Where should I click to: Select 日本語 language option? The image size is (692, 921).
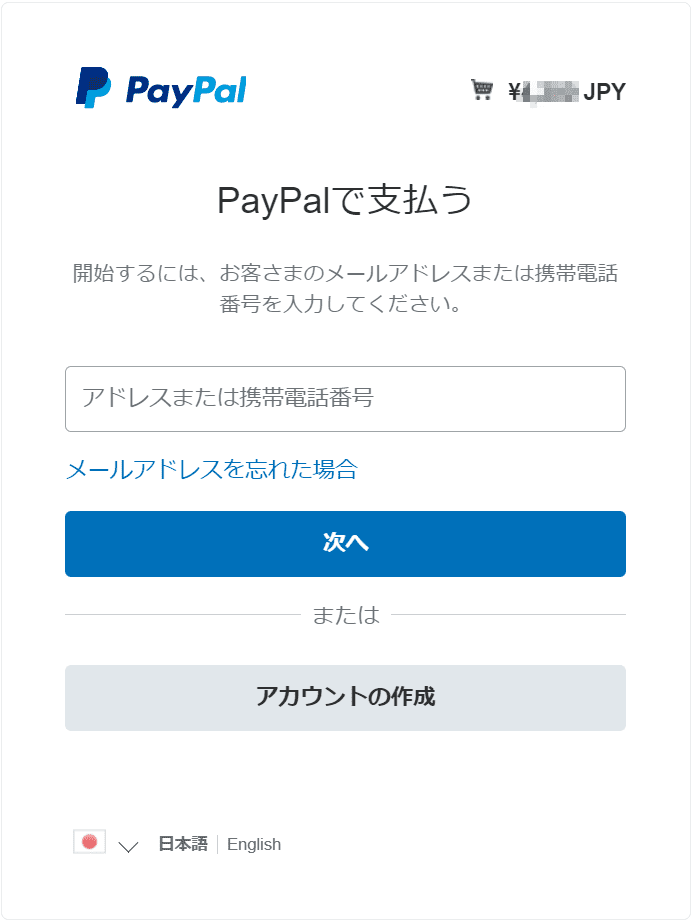point(183,845)
